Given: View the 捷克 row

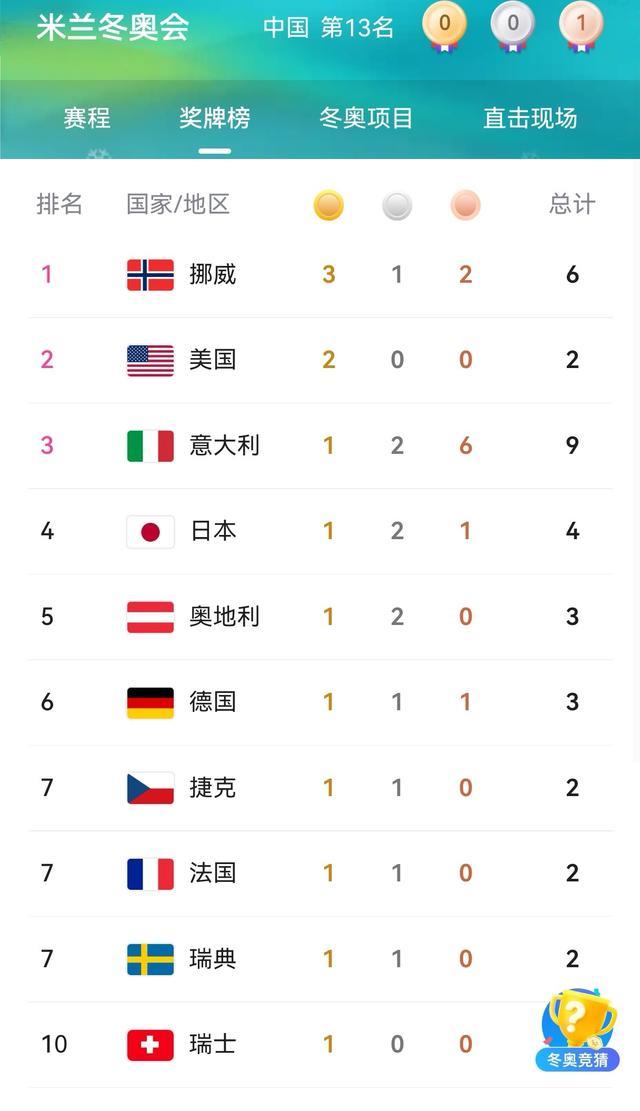Looking at the screenshot, I should point(320,788).
